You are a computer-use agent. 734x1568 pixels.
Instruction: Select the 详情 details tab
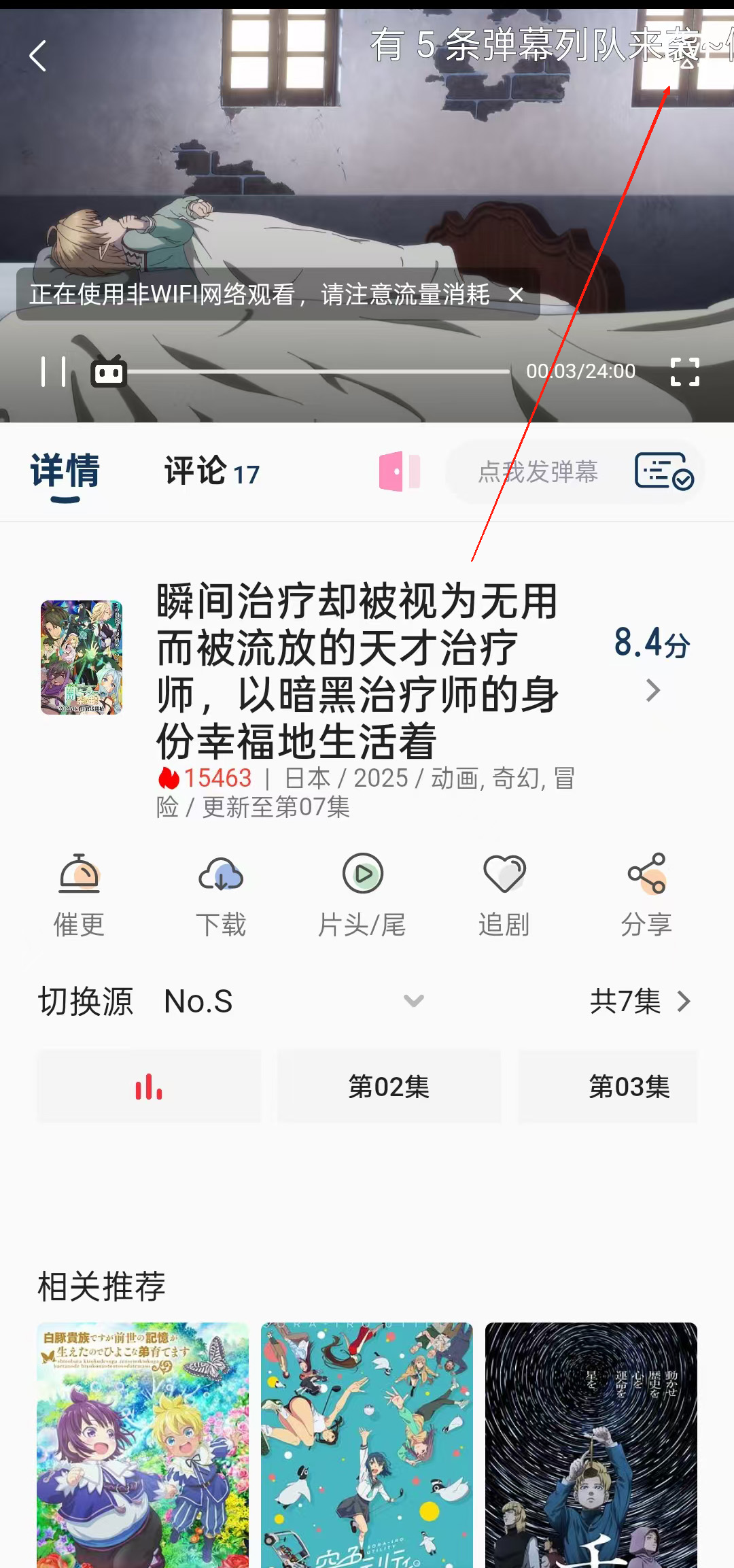tap(65, 472)
